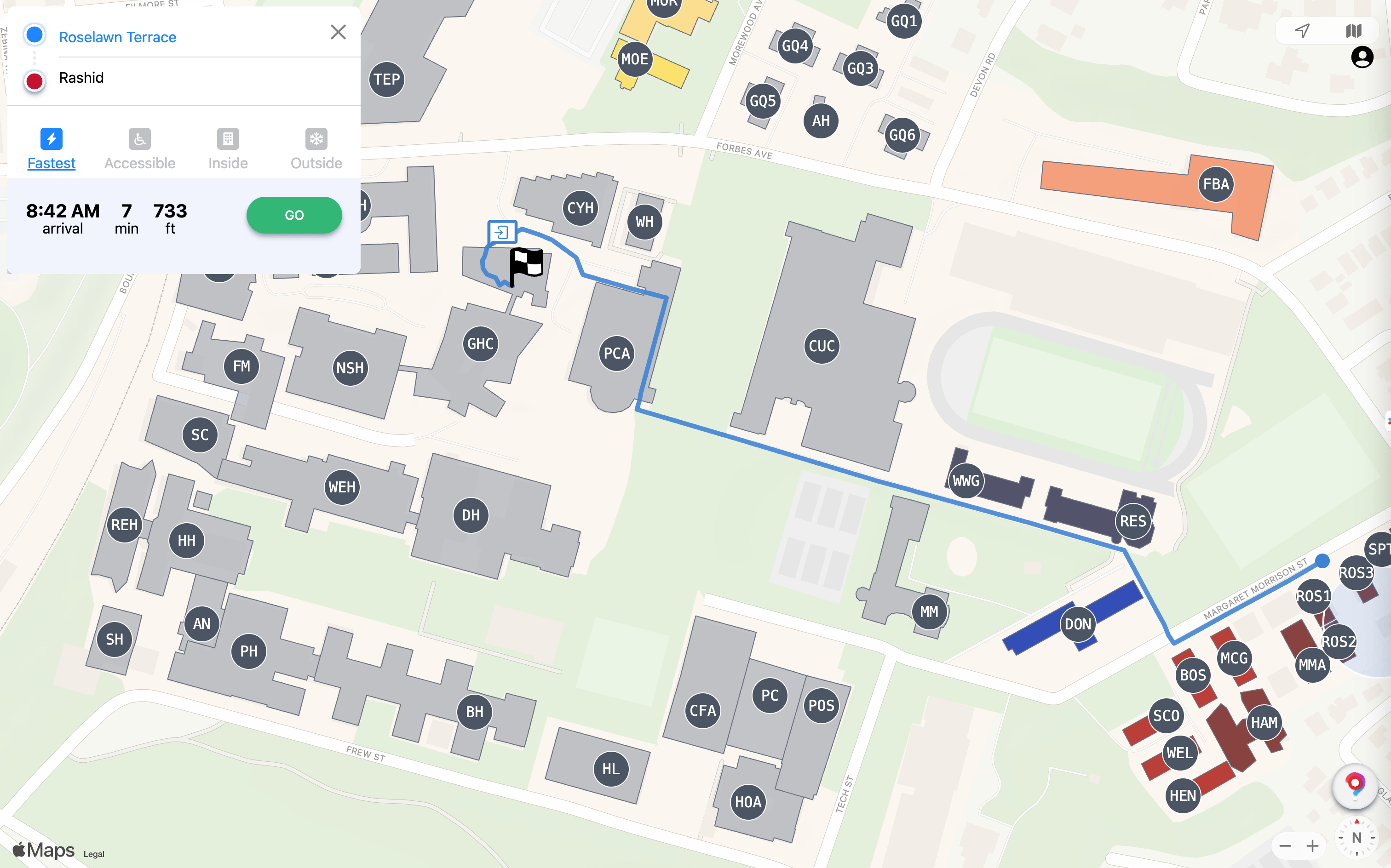Select the DH building marker
The height and width of the screenshot is (868, 1391).
tap(471, 515)
